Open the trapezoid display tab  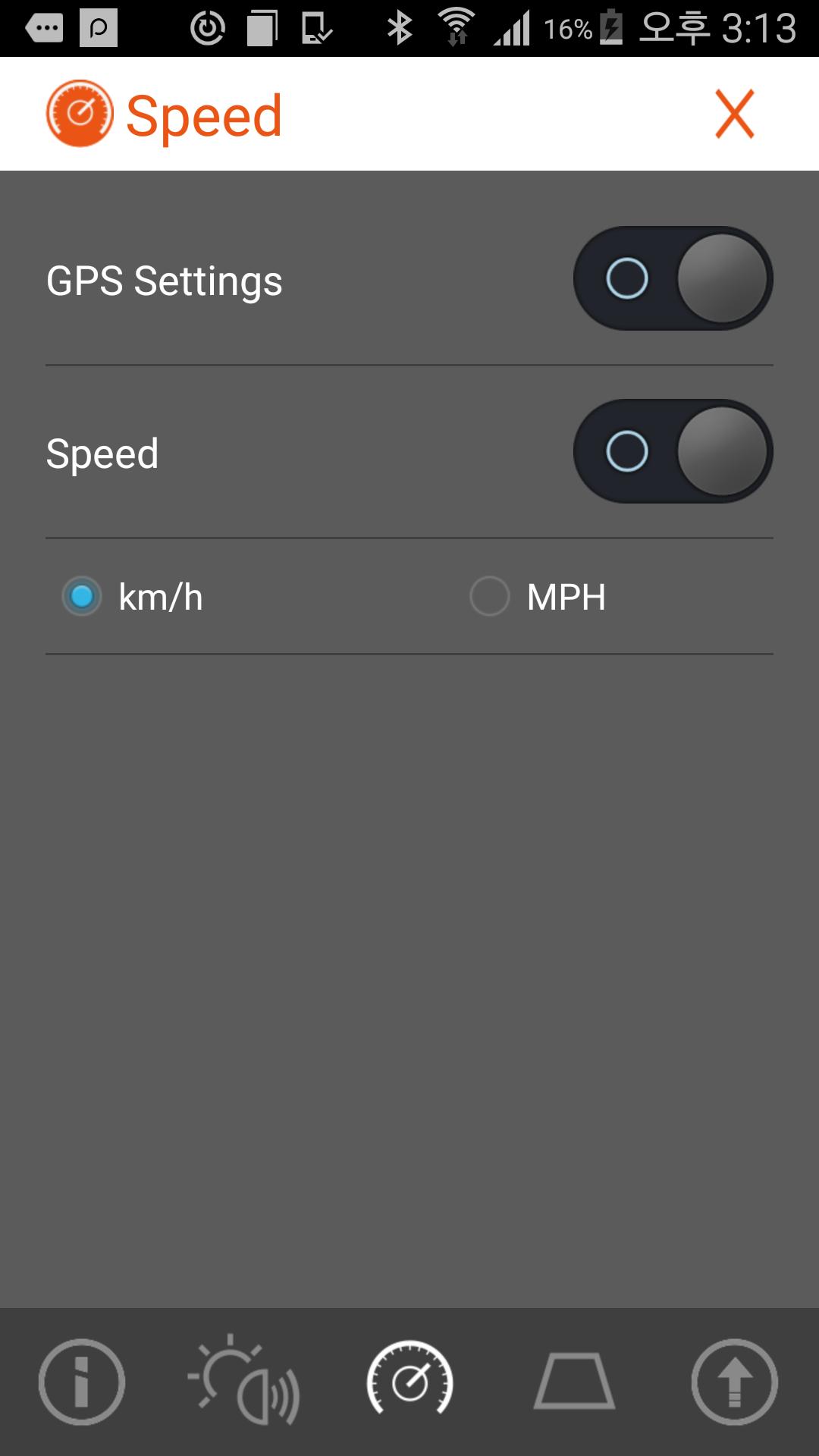coord(574,1382)
